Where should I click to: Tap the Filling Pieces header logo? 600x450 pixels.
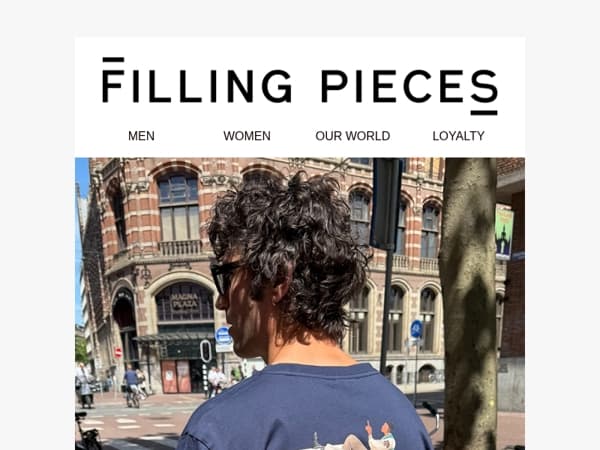coord(299,85)
